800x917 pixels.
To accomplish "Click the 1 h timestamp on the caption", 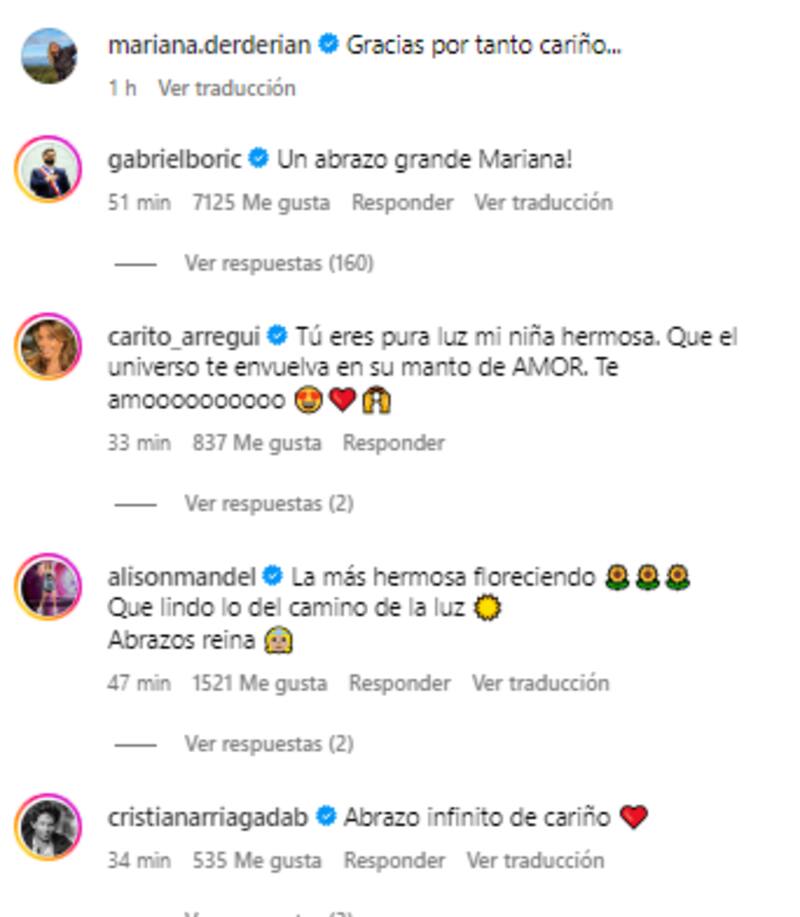I will [123, 88].
